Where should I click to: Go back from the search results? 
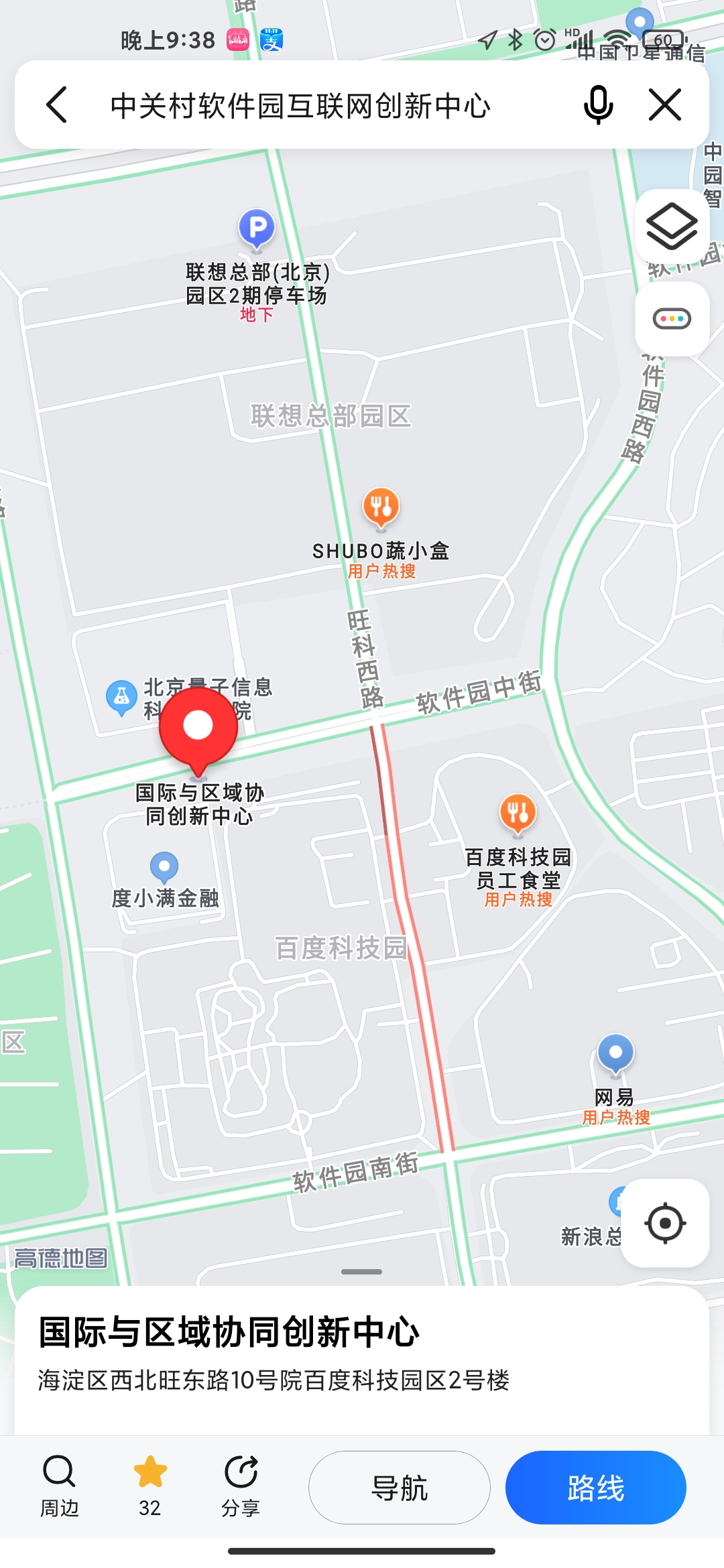[58, 105]
